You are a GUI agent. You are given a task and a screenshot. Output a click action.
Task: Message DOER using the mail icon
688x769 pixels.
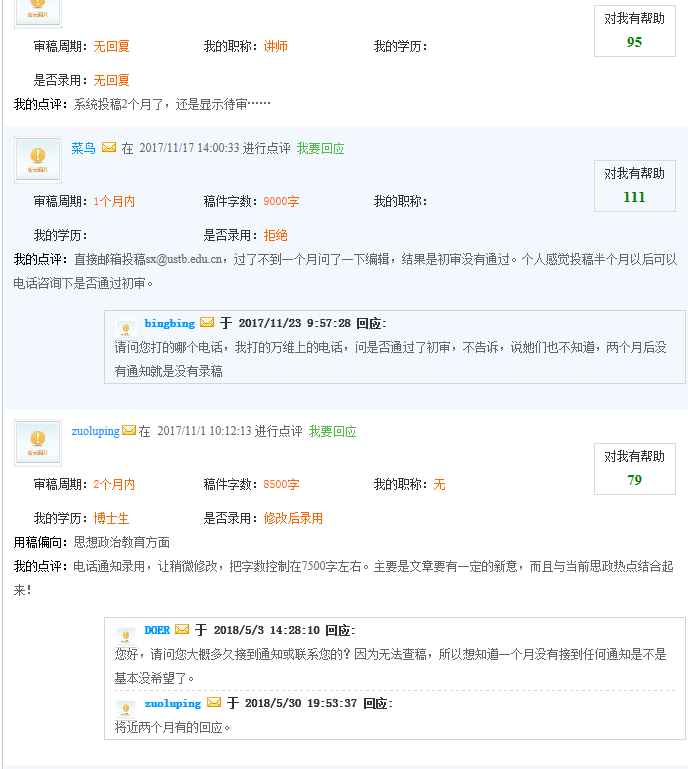(x=182, y=630)
